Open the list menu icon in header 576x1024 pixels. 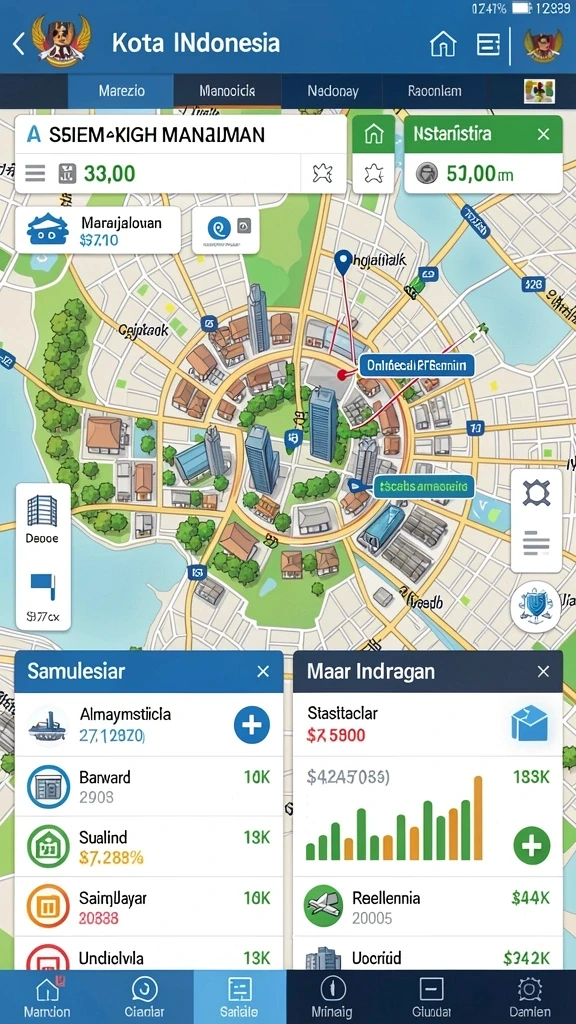[x=488, y=44]
